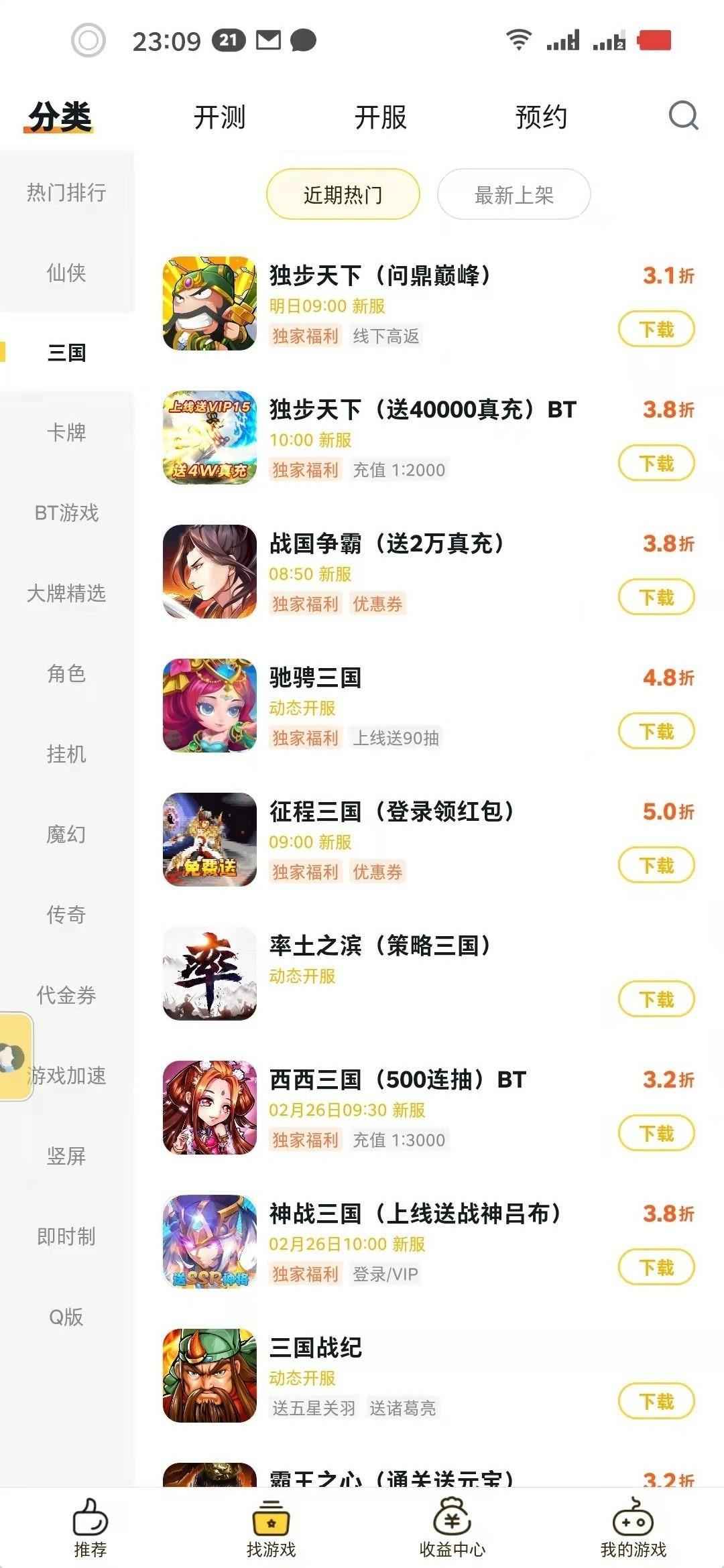
Task: Choose the 仙侠 category
Action: point(66,273)
